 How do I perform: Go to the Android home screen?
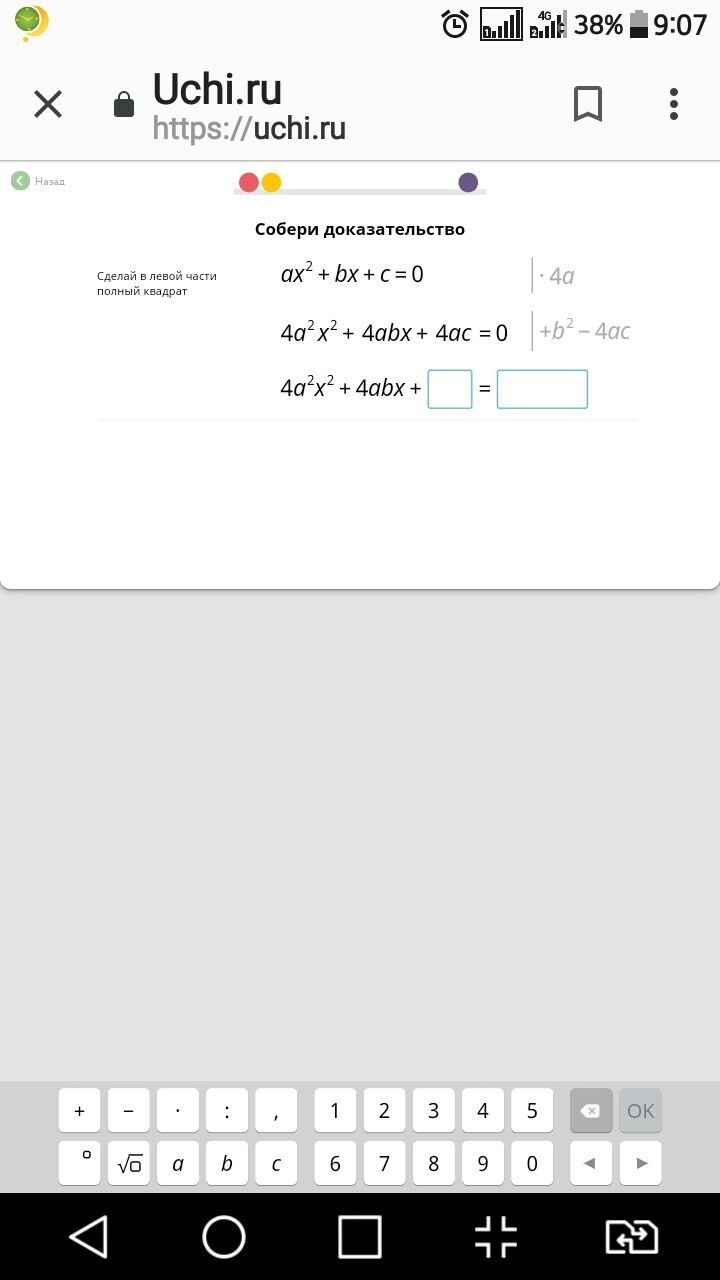point(224,1237)
